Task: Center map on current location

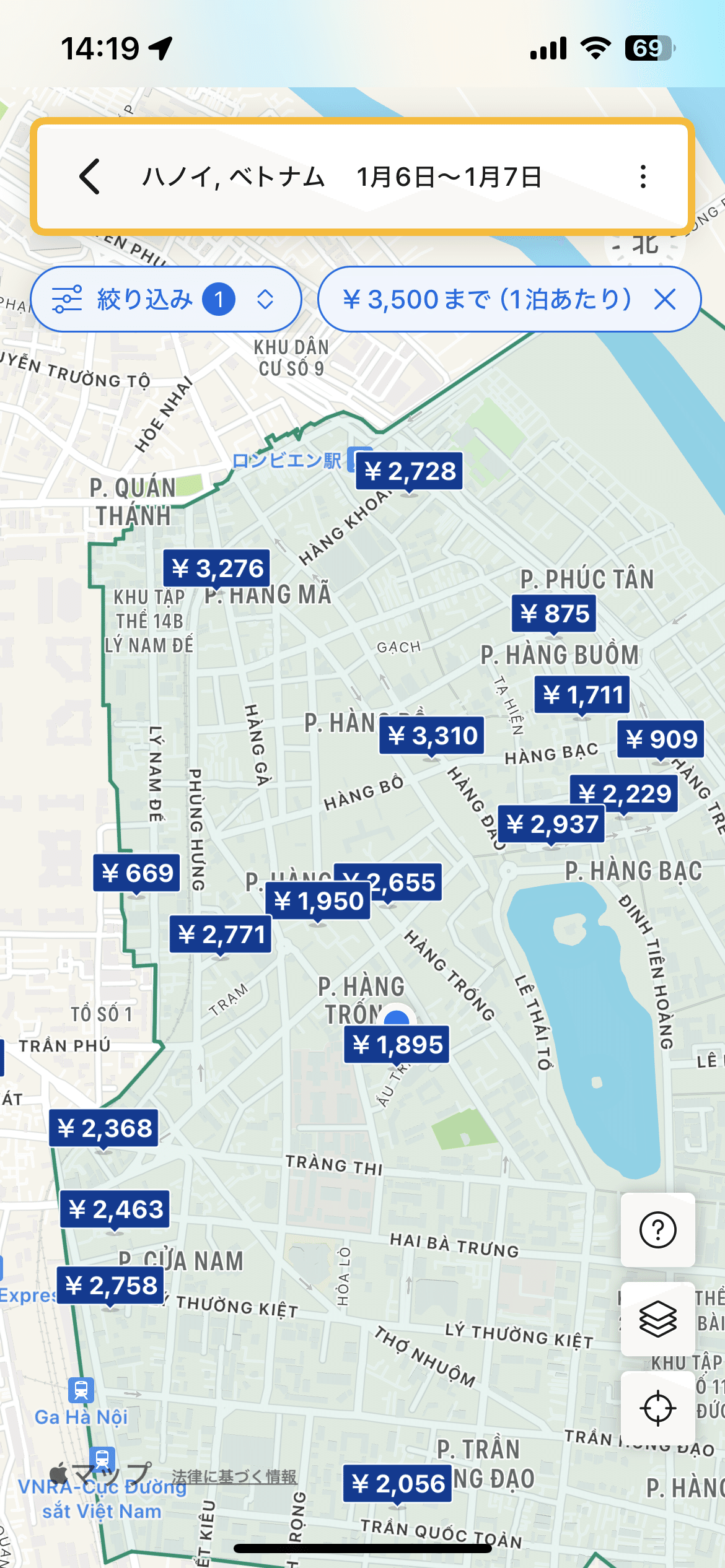Action: pyautogui.click(x=657, y=1408)
